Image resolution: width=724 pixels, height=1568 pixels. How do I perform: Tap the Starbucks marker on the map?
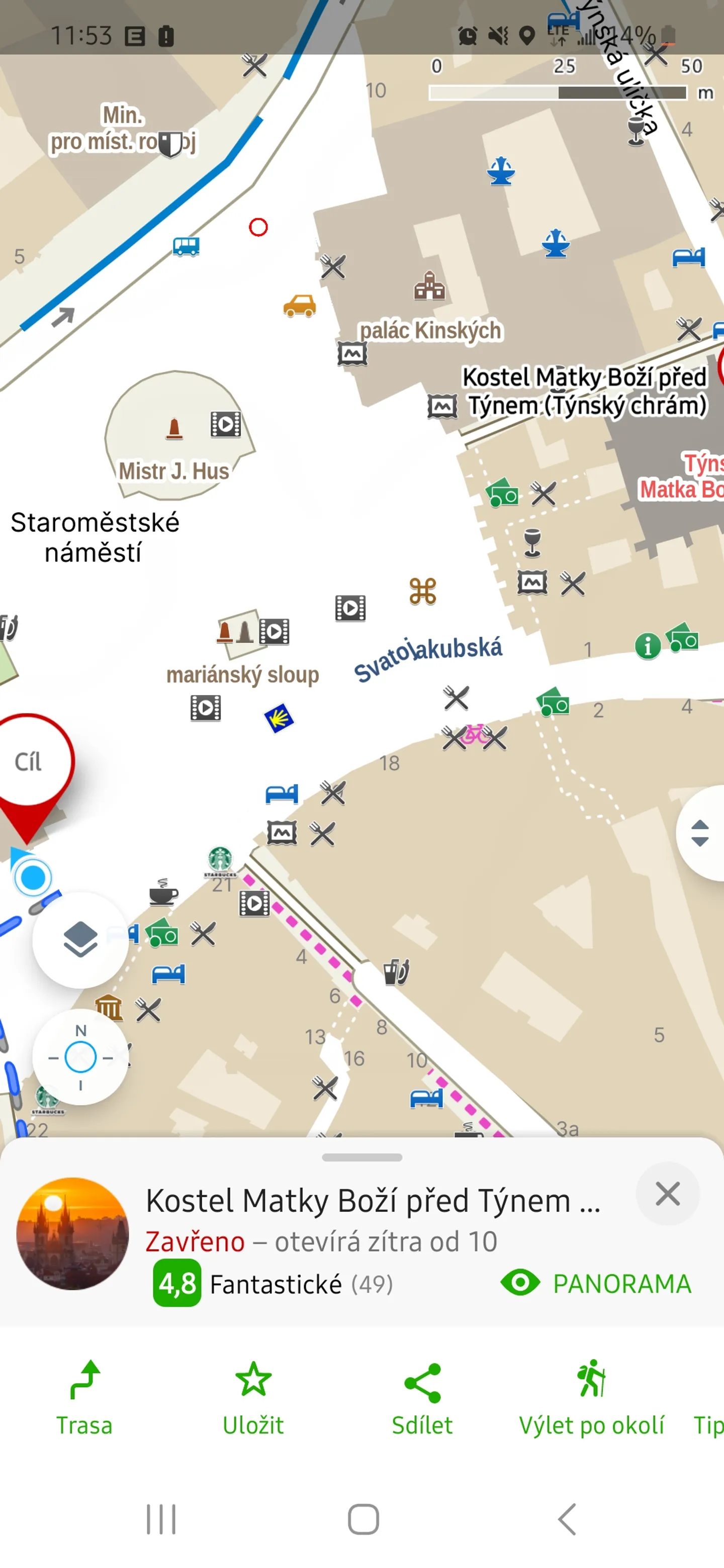point(220,859)
